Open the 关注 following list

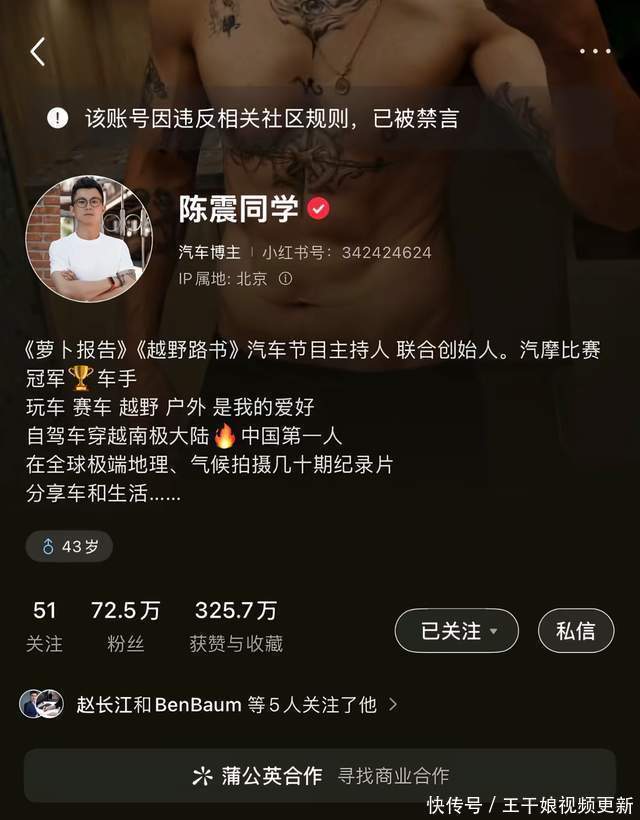pyautogui.click(x=44, y=626)
